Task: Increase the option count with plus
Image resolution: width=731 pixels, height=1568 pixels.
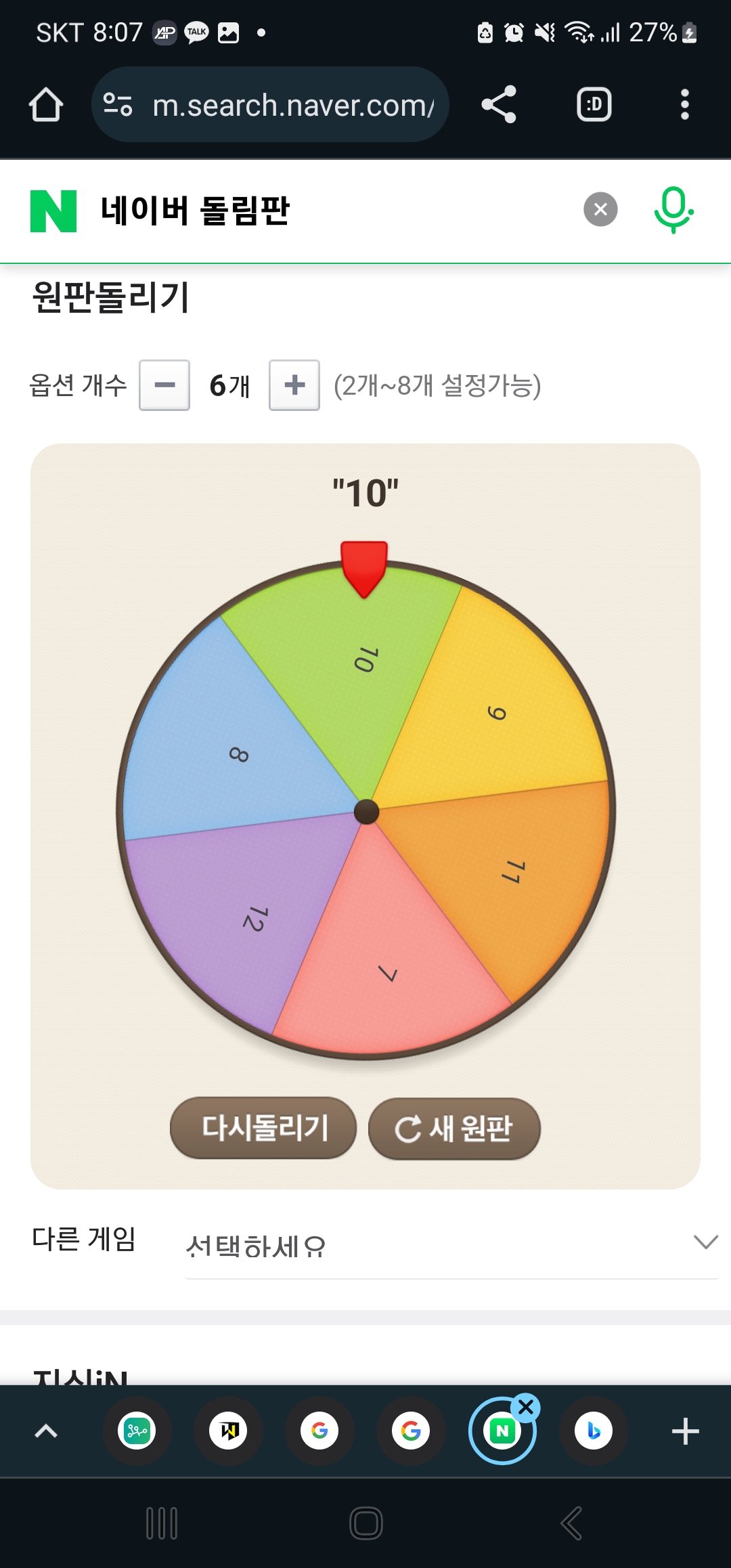Action: point(294,385)
